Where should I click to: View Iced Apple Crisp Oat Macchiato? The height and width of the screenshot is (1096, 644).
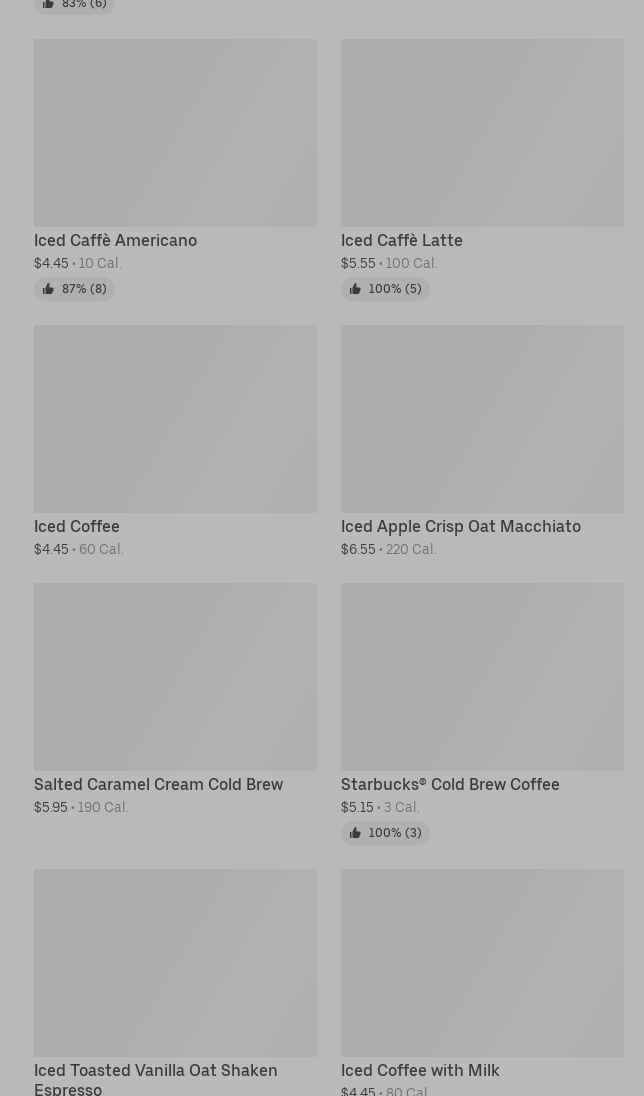(x=482, y=441)
